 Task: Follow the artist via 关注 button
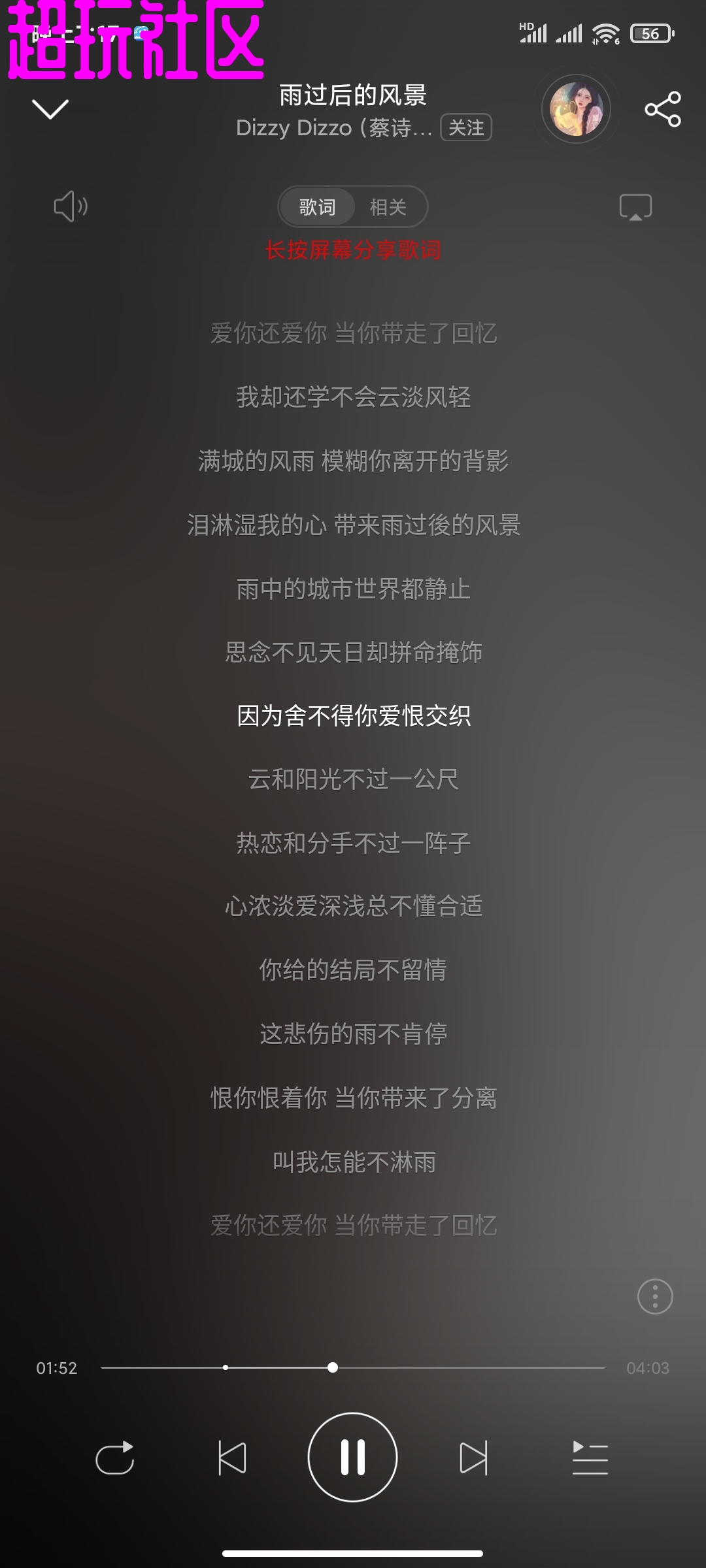(466, 127)
